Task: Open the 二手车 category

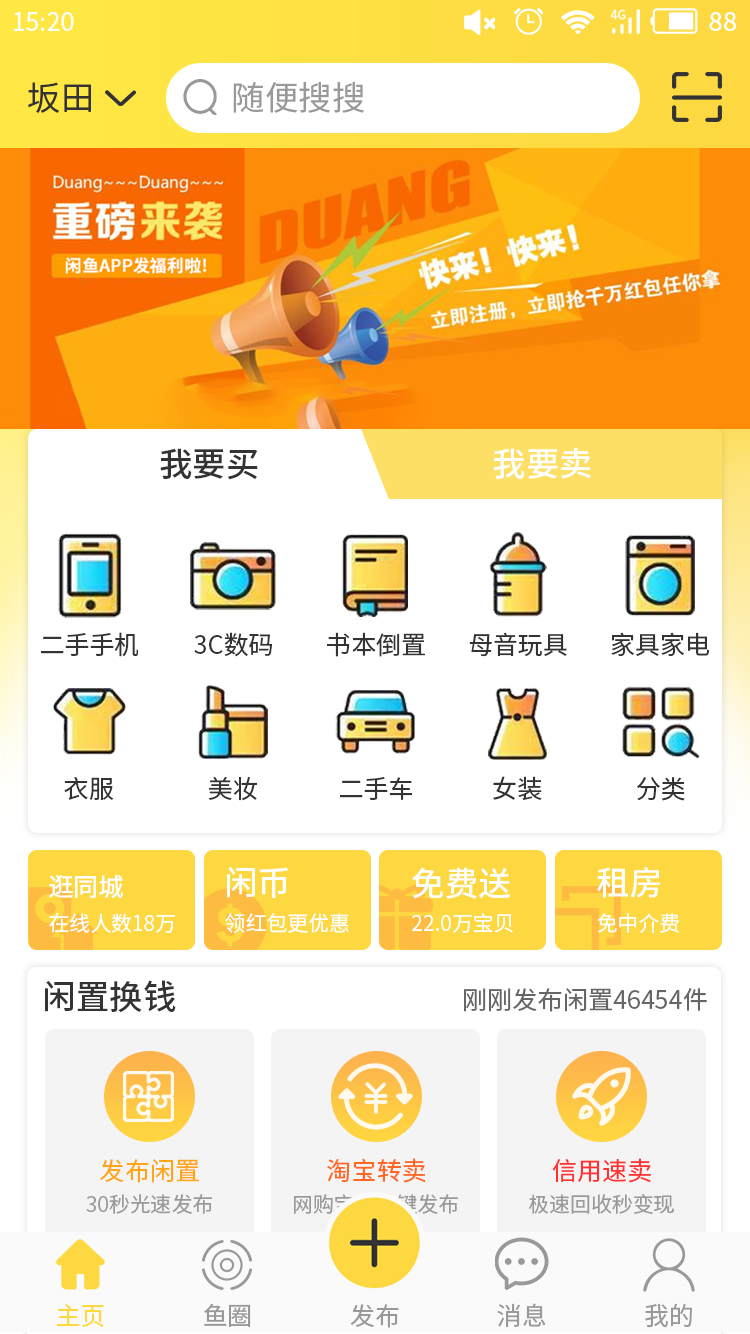Action: pos(376,744)
